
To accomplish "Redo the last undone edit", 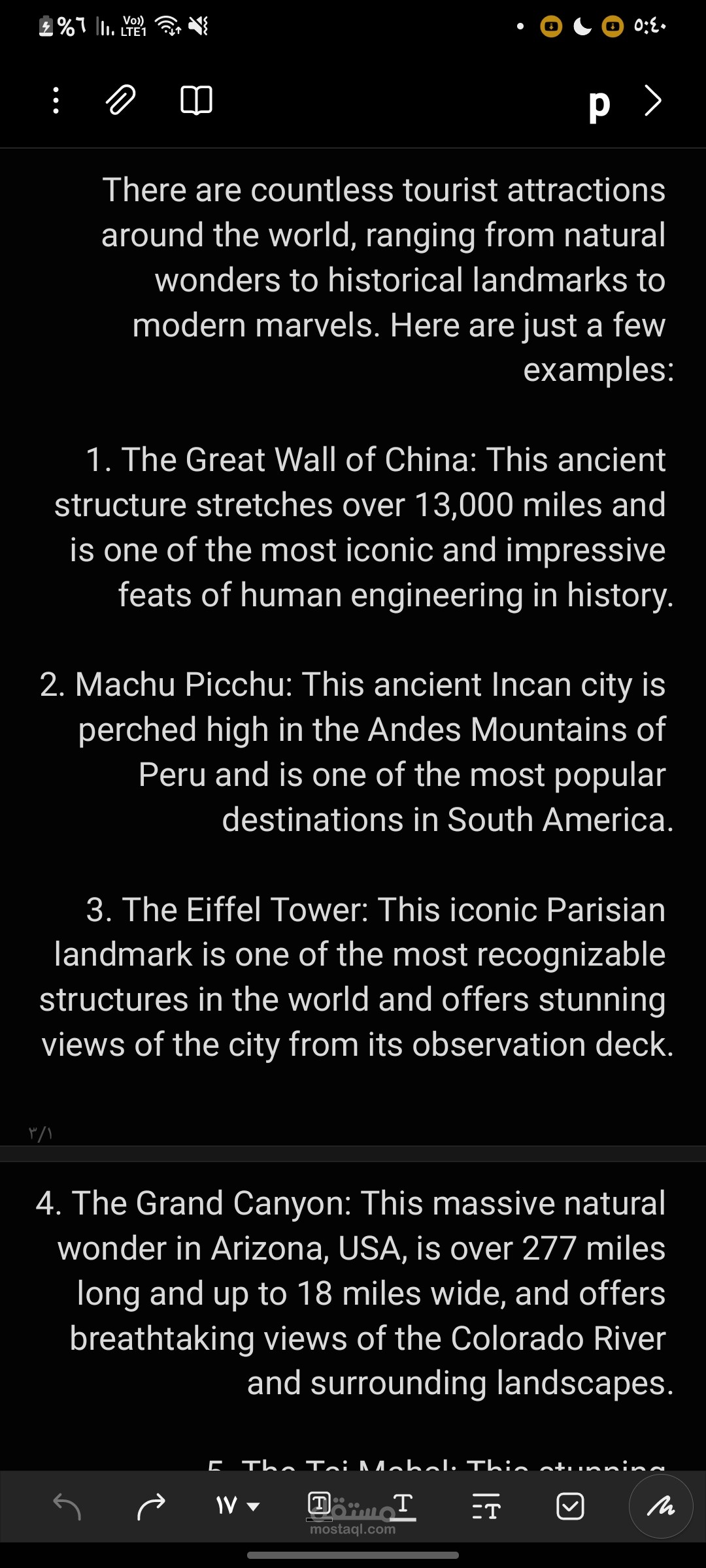I will (x=152, y=1507).
